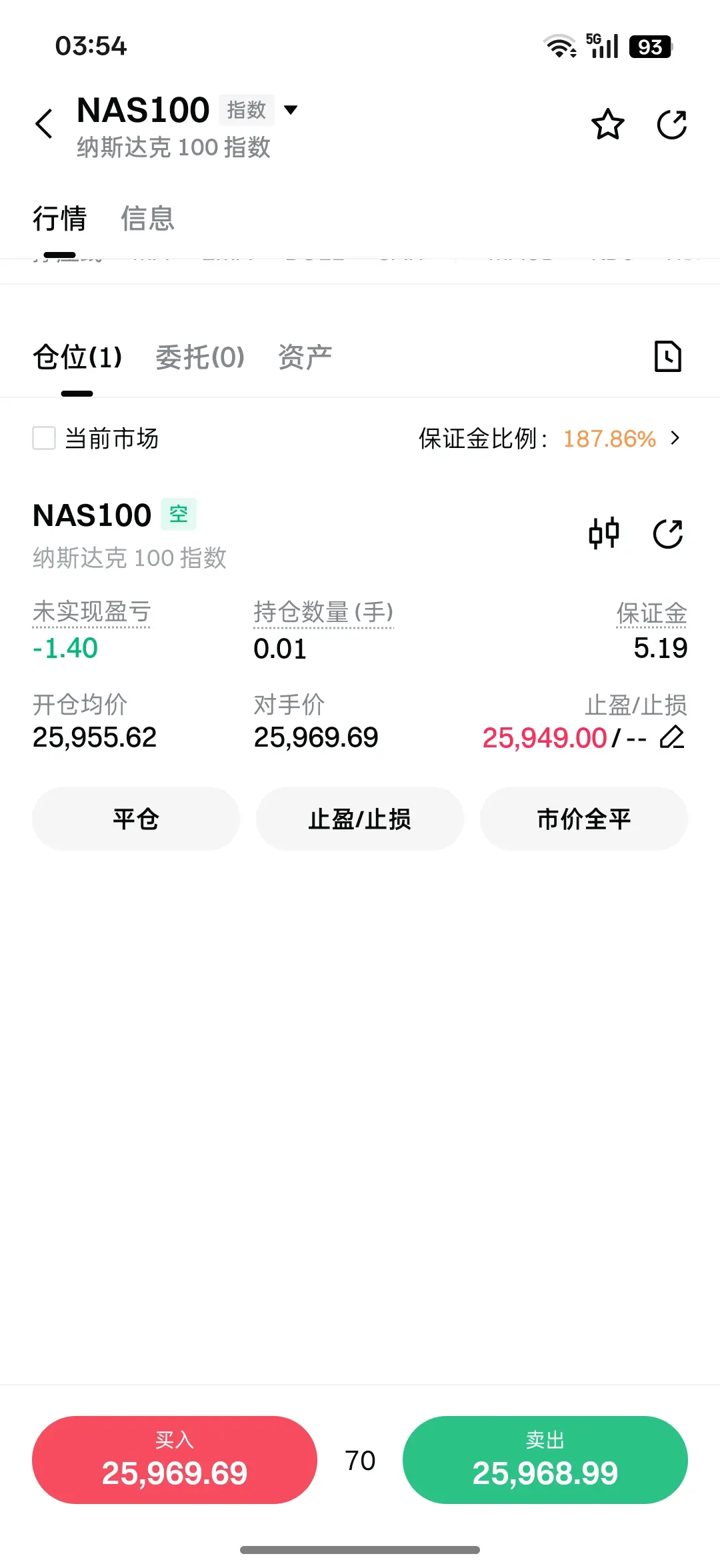Share NAS100 from the top bar
This screenshot has width=720, height=1568.
(671, 125)
